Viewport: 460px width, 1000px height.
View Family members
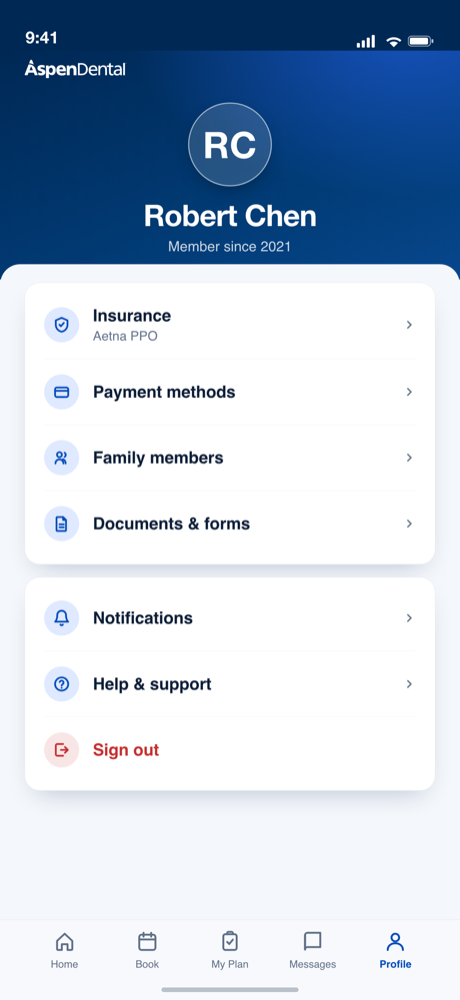(230, 458)
